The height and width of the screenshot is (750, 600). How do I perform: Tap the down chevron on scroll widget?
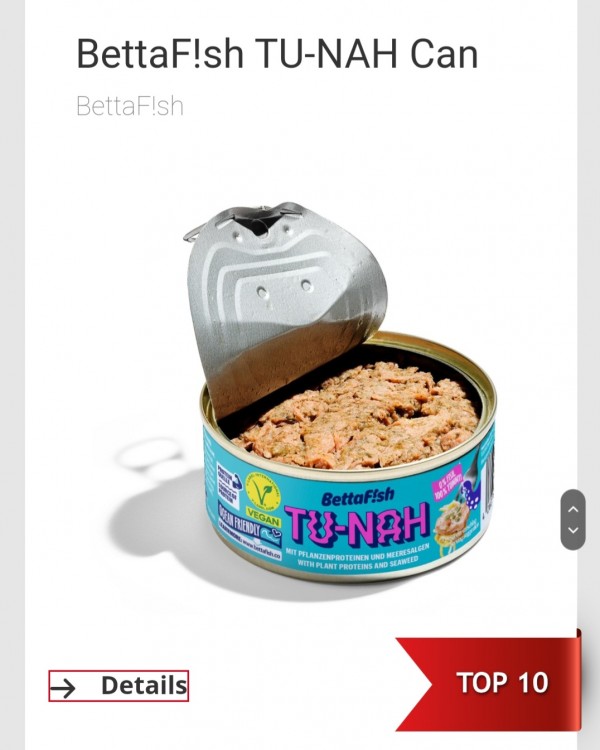click(573, 530)
